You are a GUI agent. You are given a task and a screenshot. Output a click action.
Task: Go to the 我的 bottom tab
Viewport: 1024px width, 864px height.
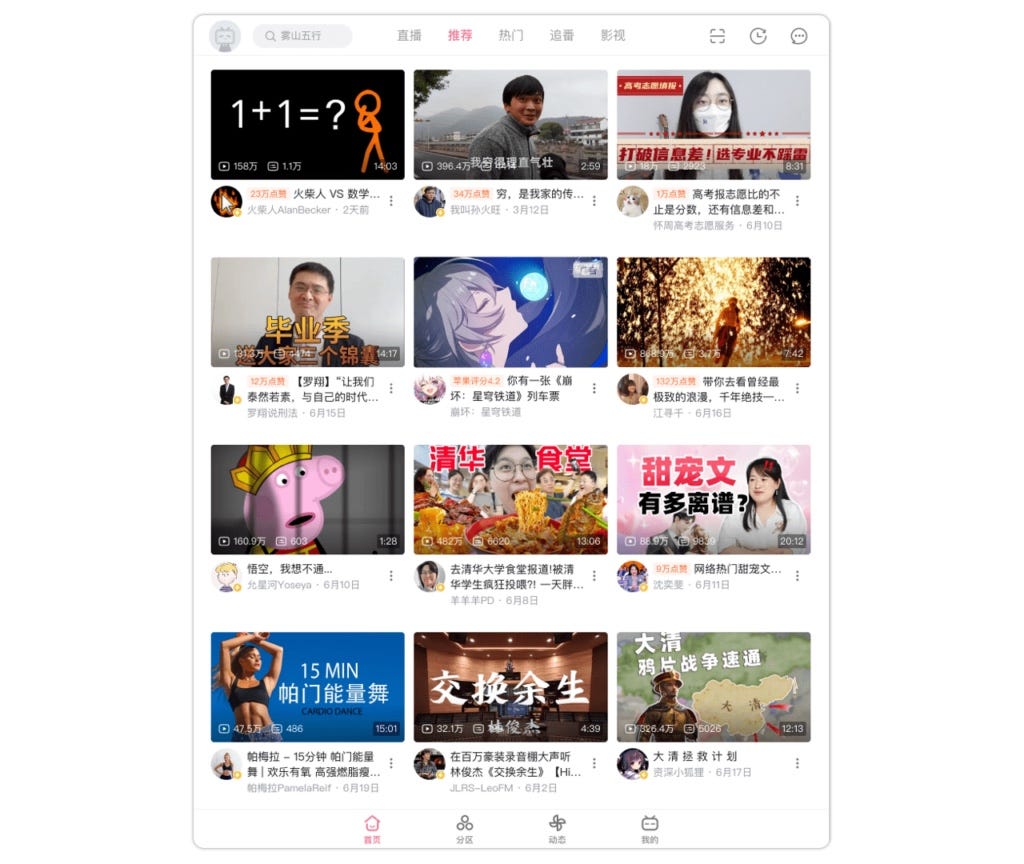tap(650, 828)
